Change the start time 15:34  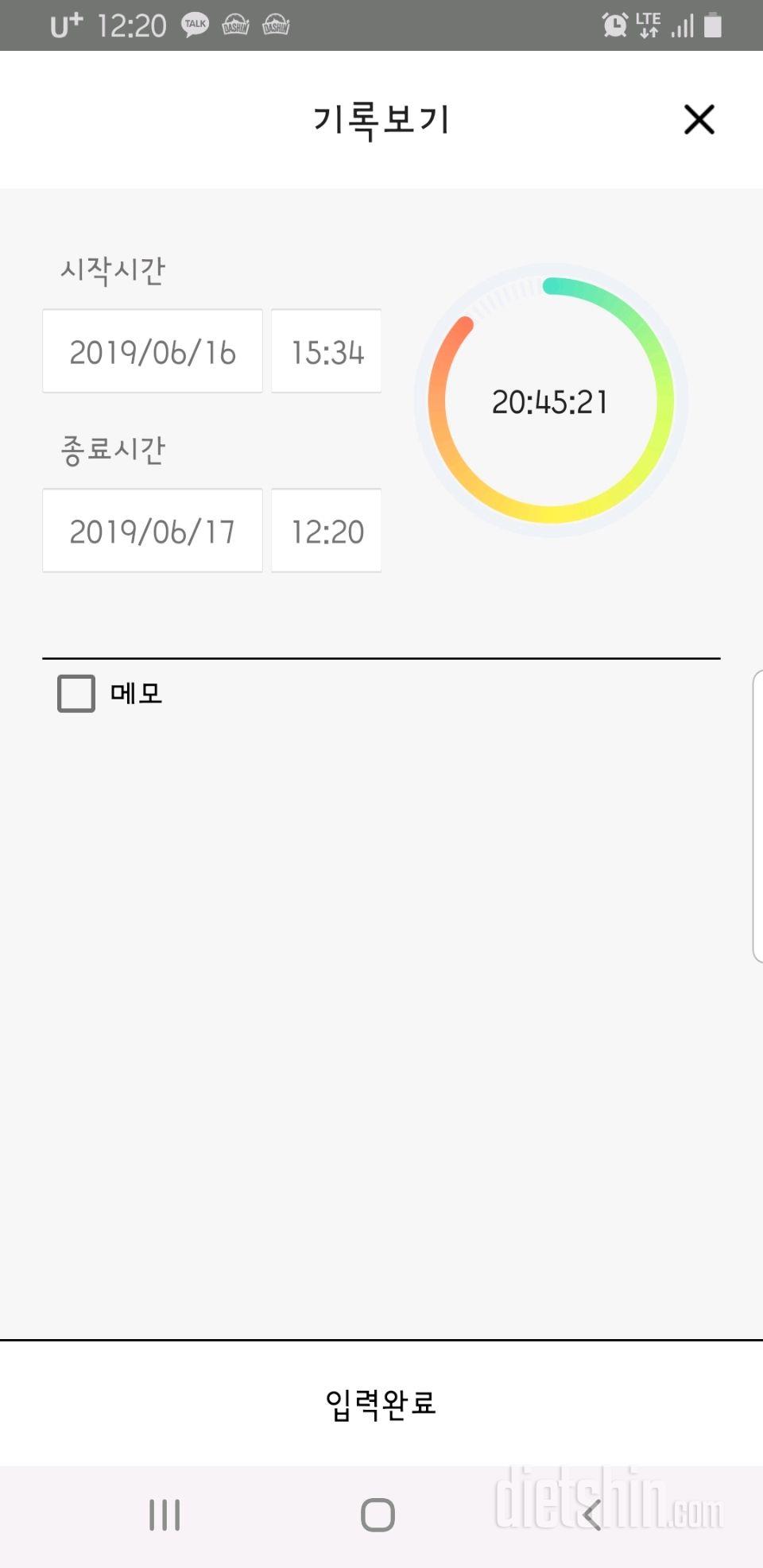(x=327, y=351)
